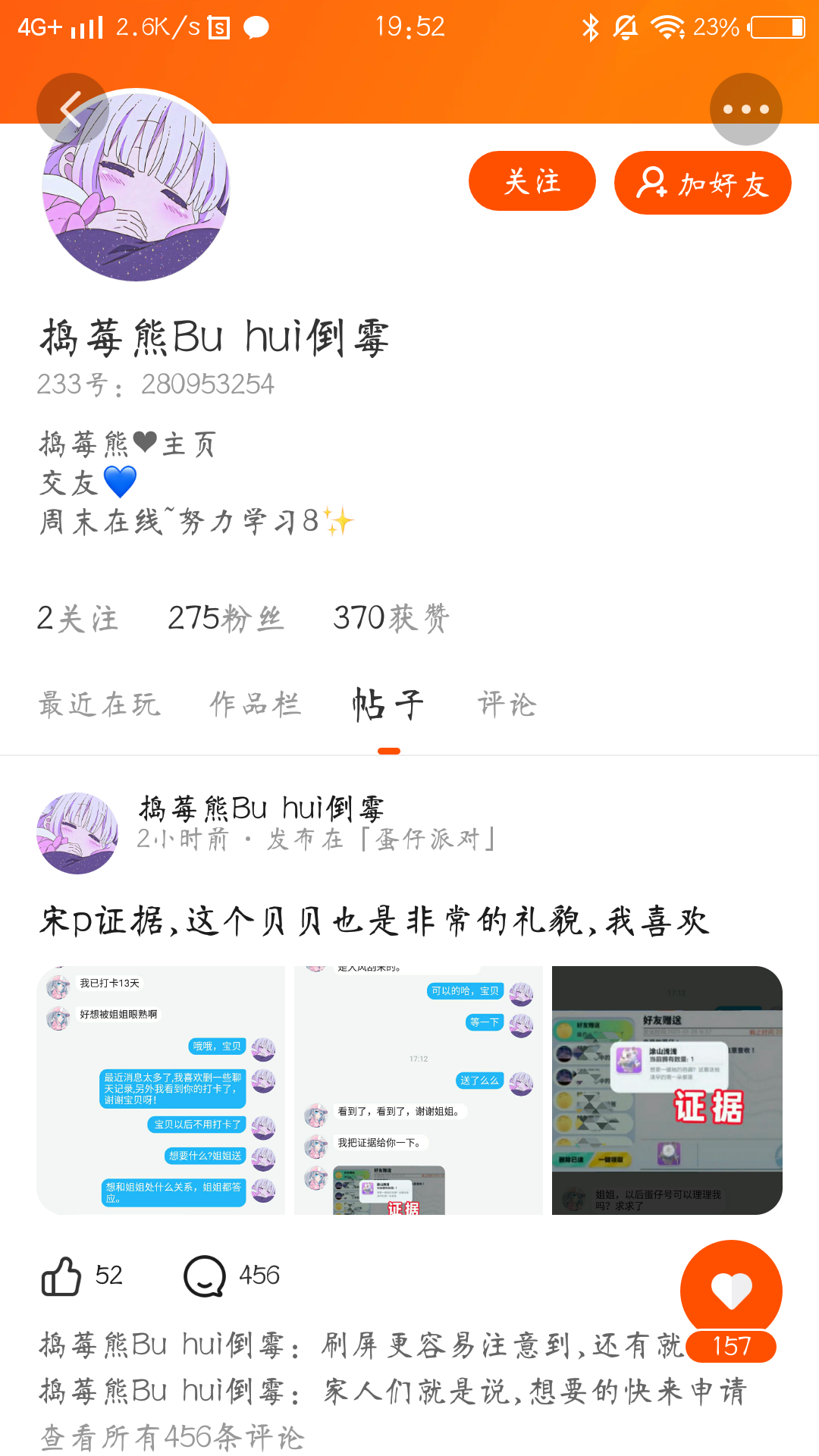Switch to the 作品栏 tab
Screen dimensions: 819x1456
(256, 704)
